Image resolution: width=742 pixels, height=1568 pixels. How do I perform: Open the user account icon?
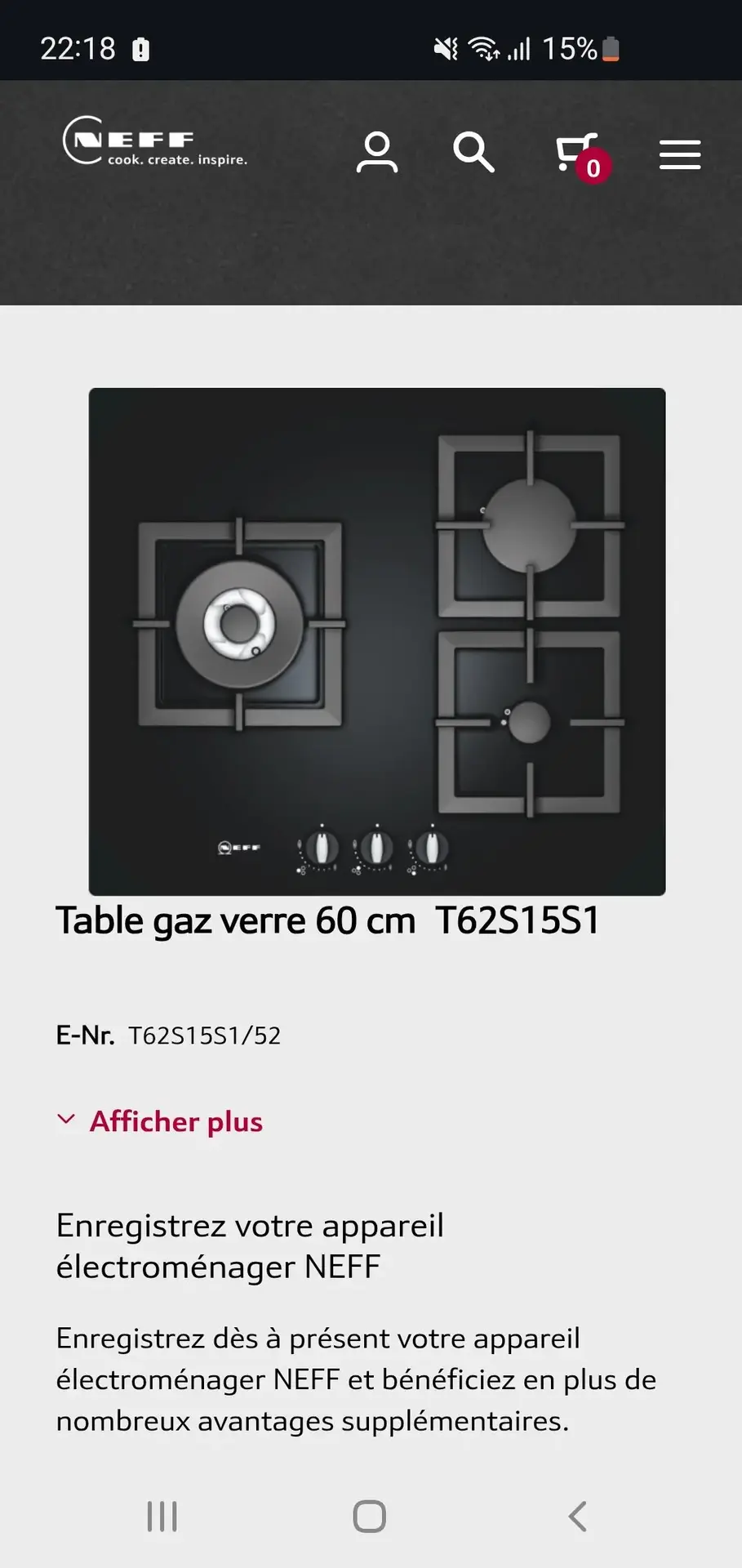click(376, 153)
